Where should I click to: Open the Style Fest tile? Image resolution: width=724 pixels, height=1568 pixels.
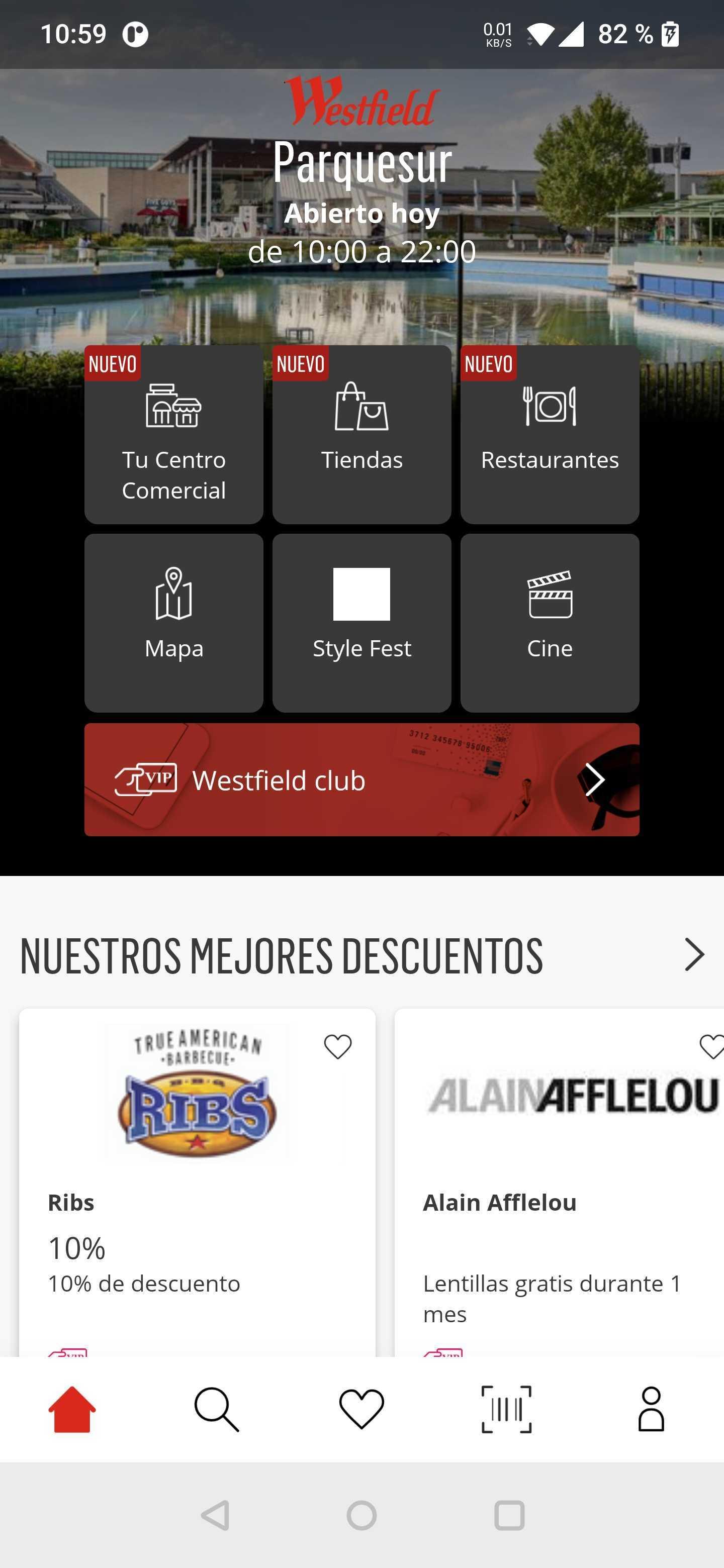[x=361, y=623]
